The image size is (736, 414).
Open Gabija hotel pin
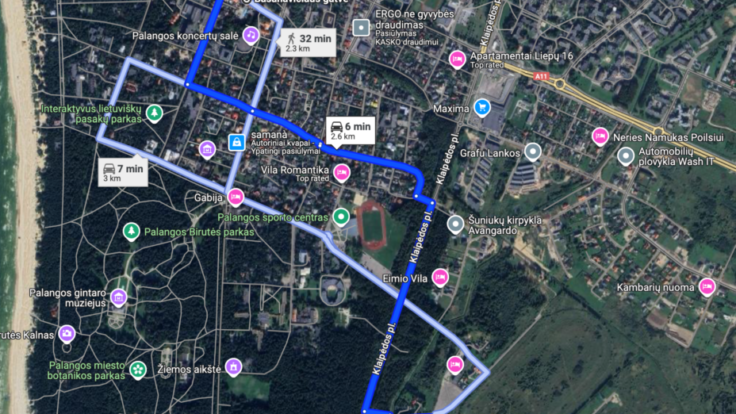coord(235,197)
